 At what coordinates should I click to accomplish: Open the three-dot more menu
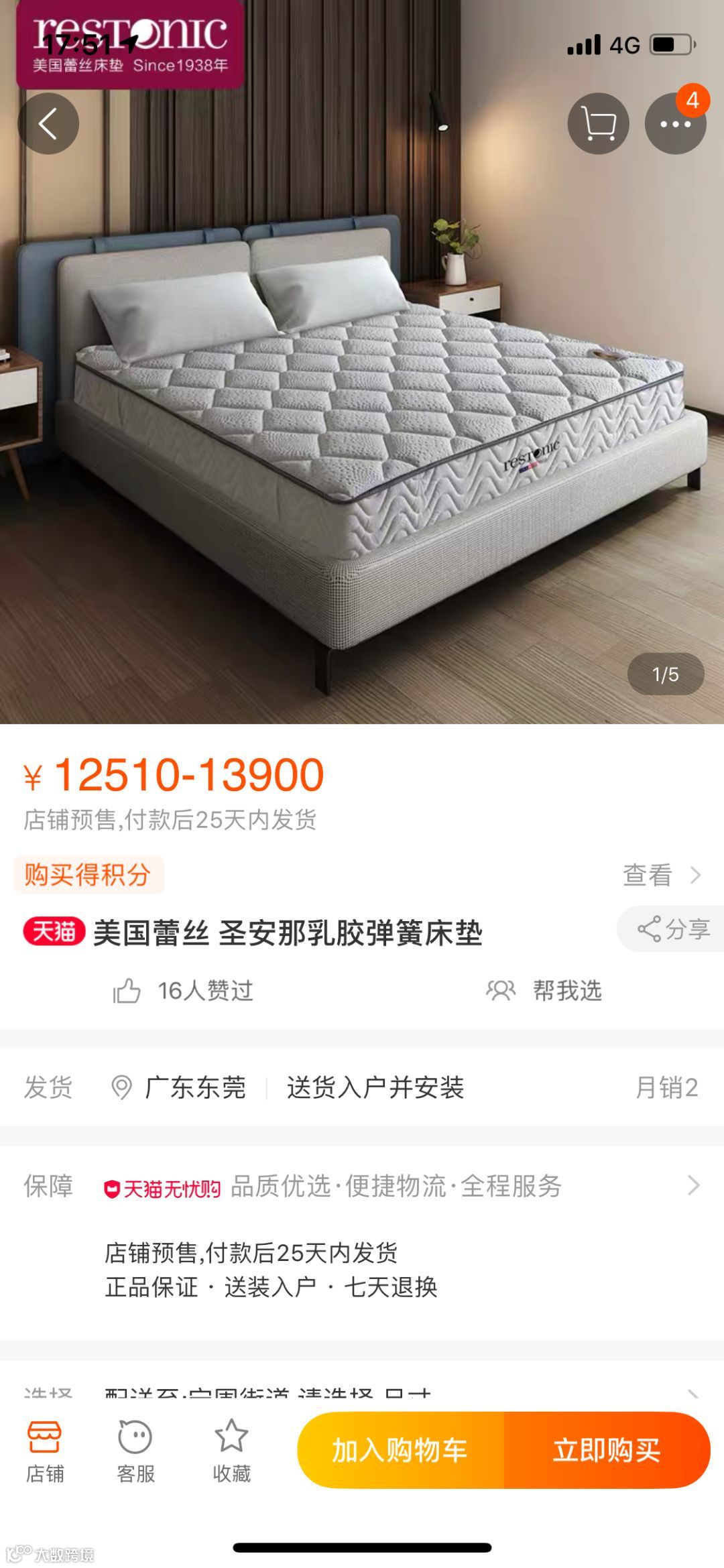[x=674, y=124]
